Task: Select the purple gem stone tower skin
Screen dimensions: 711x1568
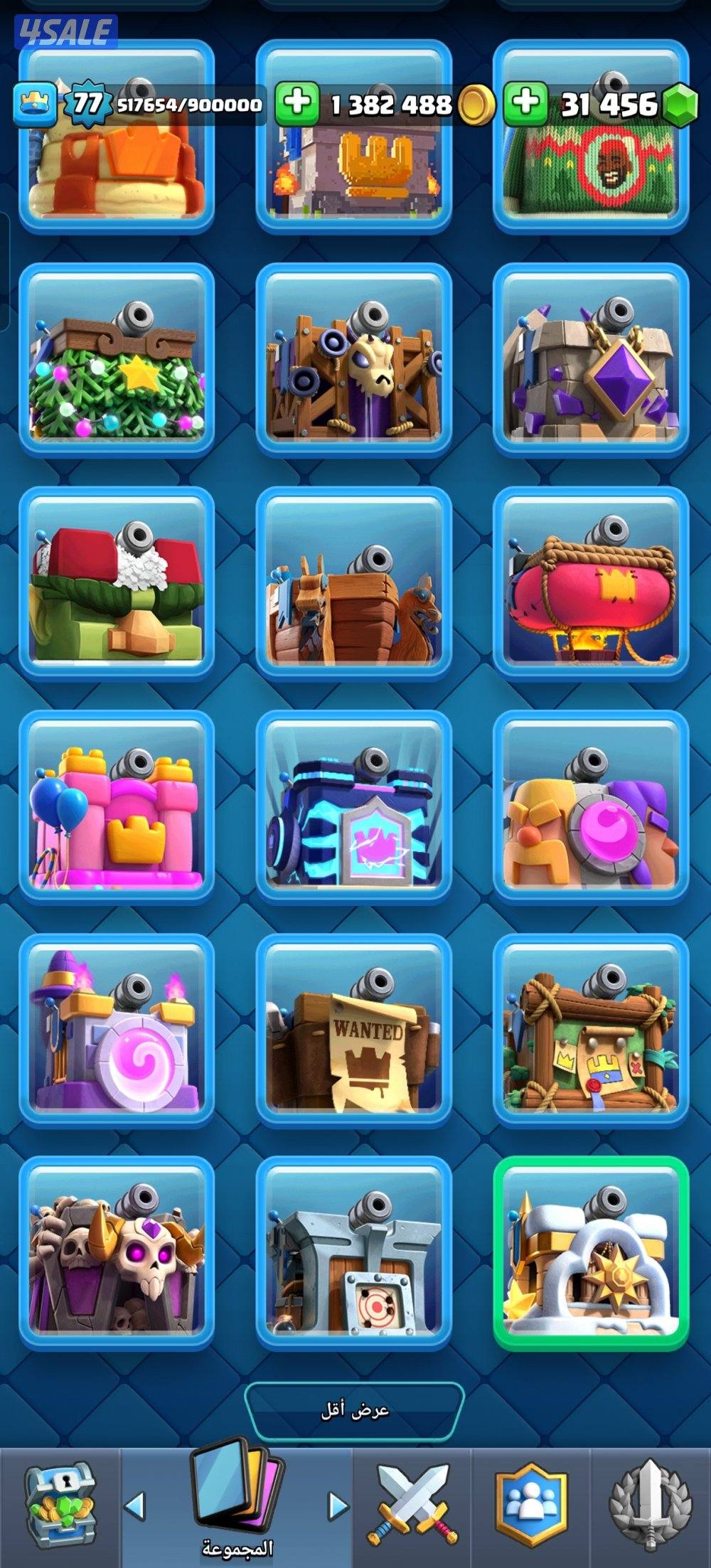Action: click(591, 360)
